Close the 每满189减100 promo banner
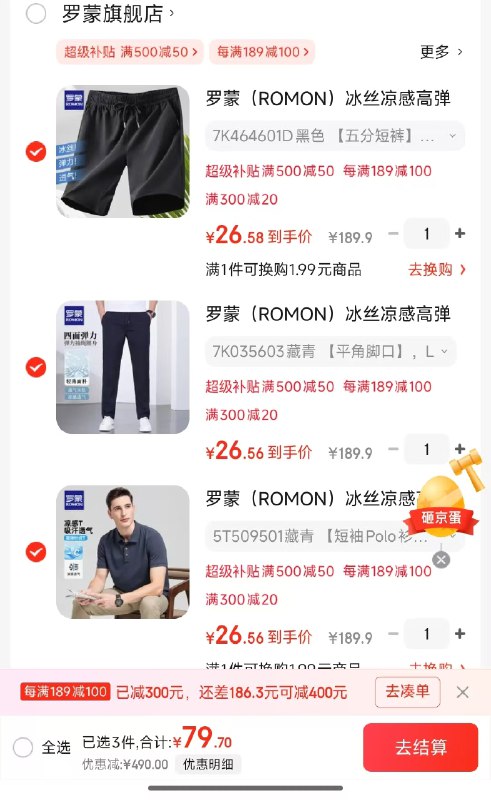This screenshot has width=491, height=800. click(x=462, y=692)
